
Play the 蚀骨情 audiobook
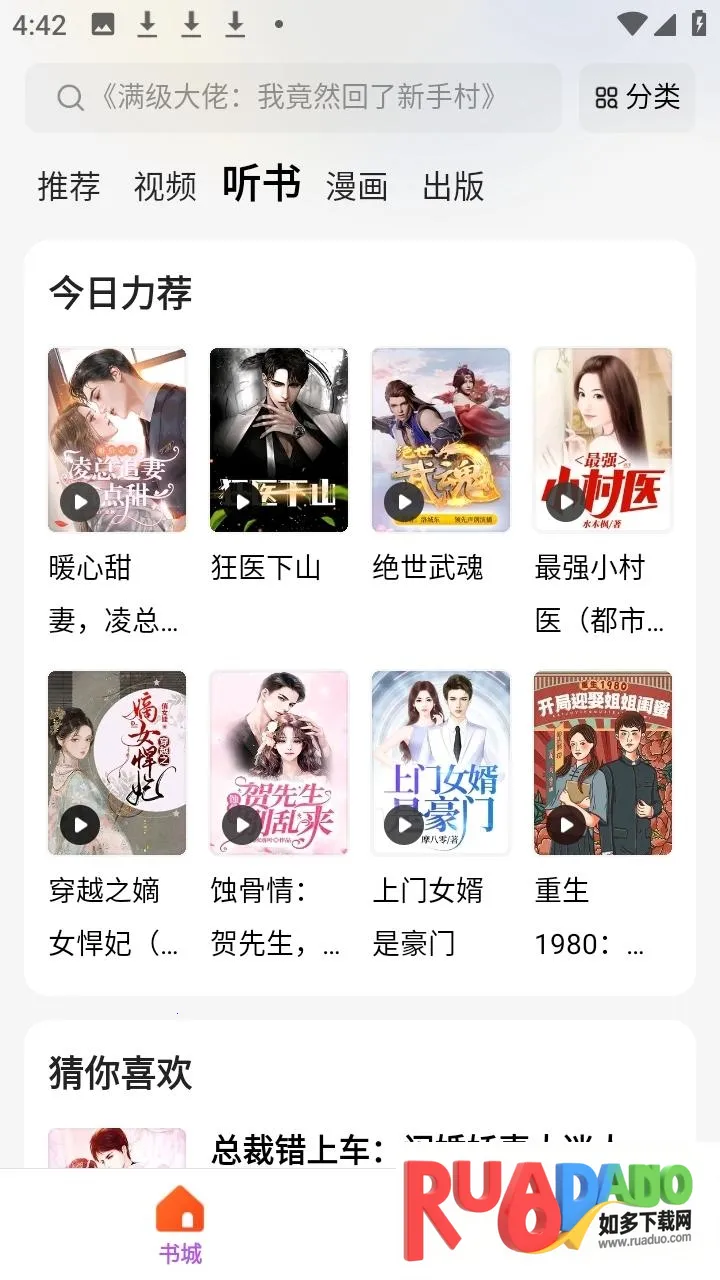point(241,825)
